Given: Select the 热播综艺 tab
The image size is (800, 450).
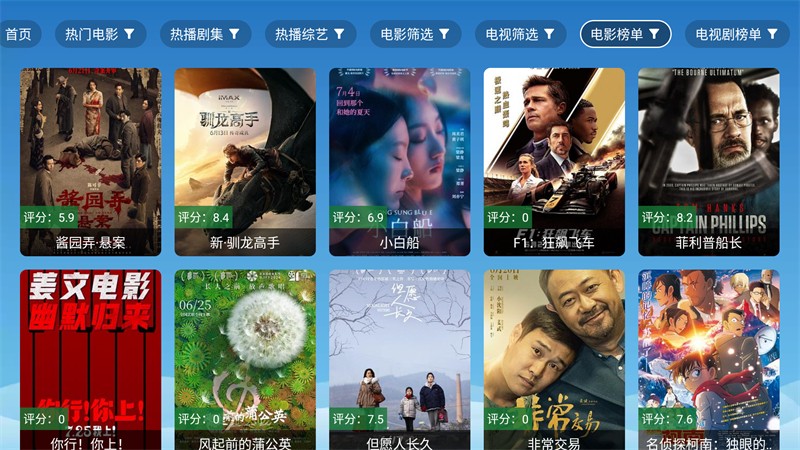Looking at the screenshot, I should pos(310,34).
